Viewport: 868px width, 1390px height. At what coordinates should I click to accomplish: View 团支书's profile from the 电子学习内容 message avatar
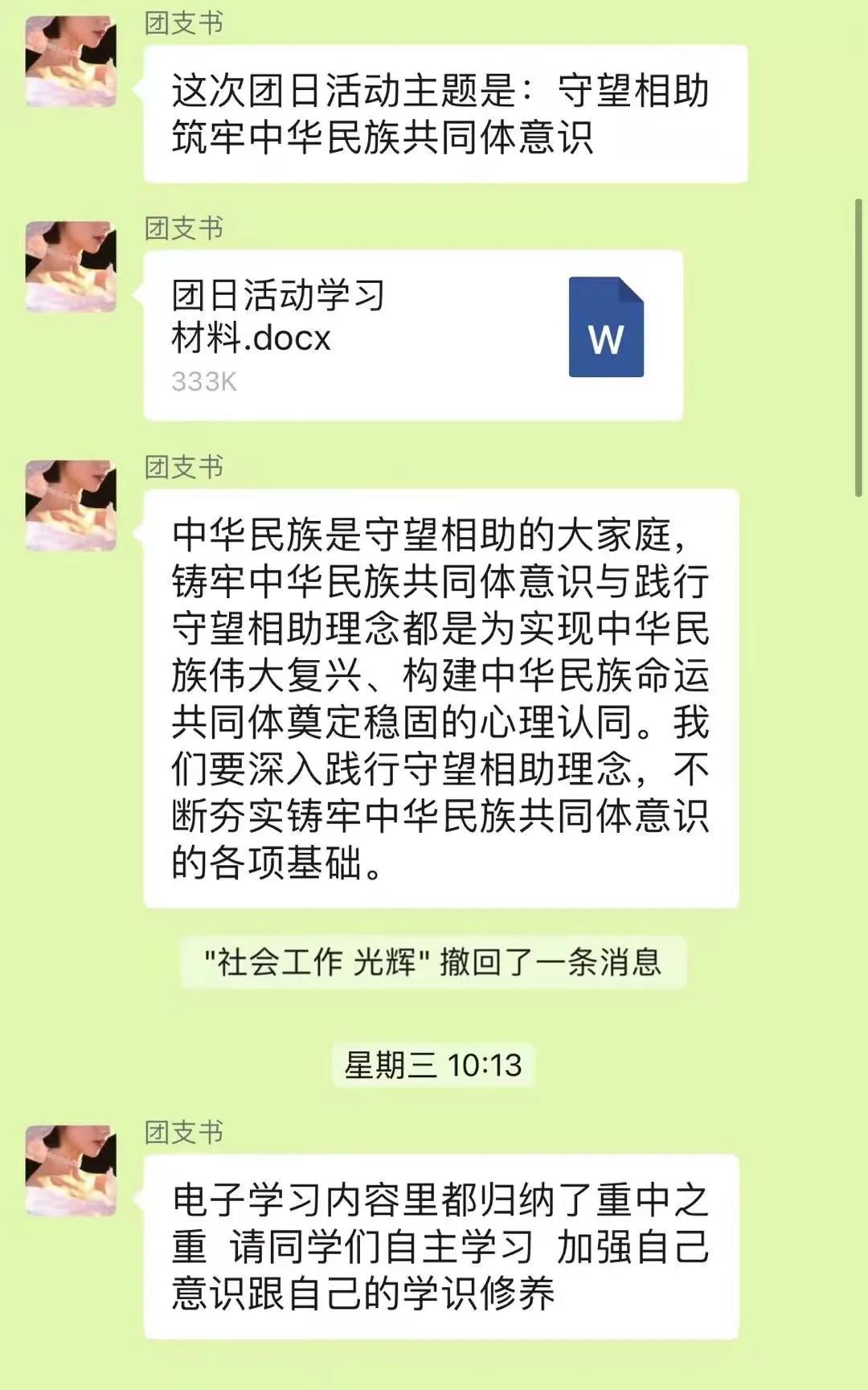pos(71,1171)
